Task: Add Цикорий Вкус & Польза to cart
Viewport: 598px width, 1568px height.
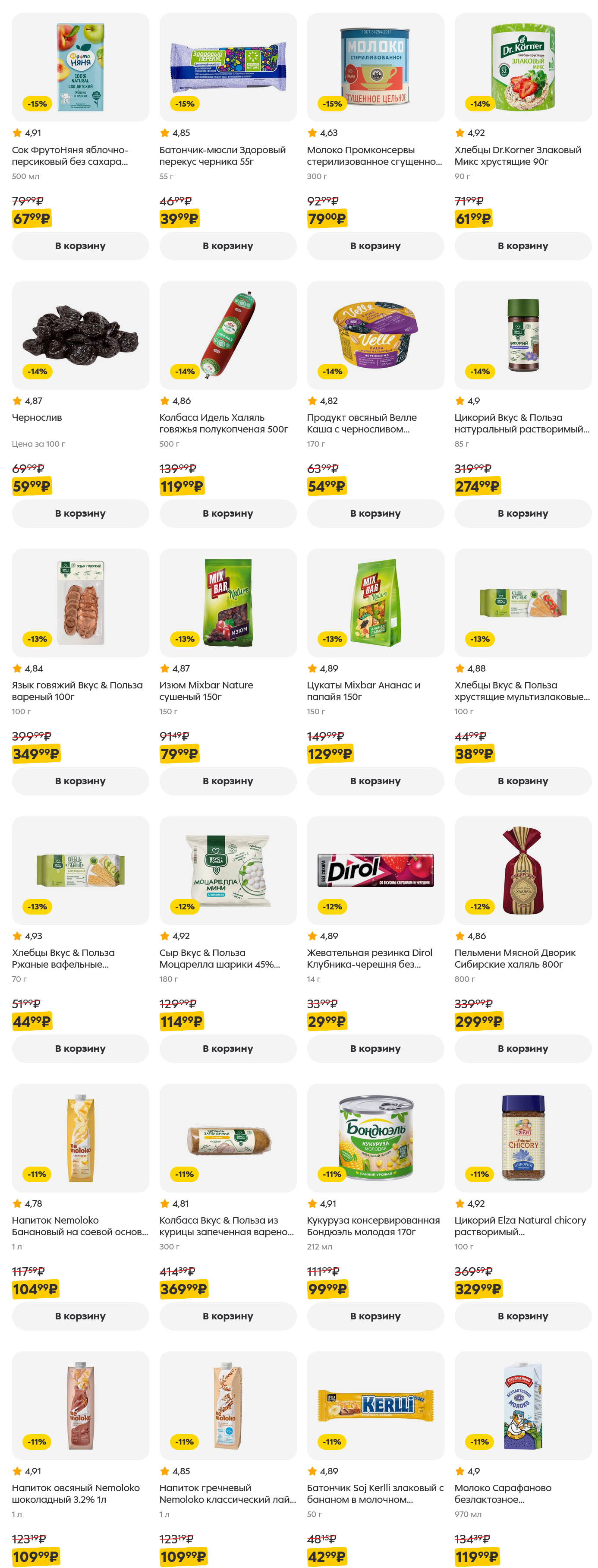Action: 522,513
